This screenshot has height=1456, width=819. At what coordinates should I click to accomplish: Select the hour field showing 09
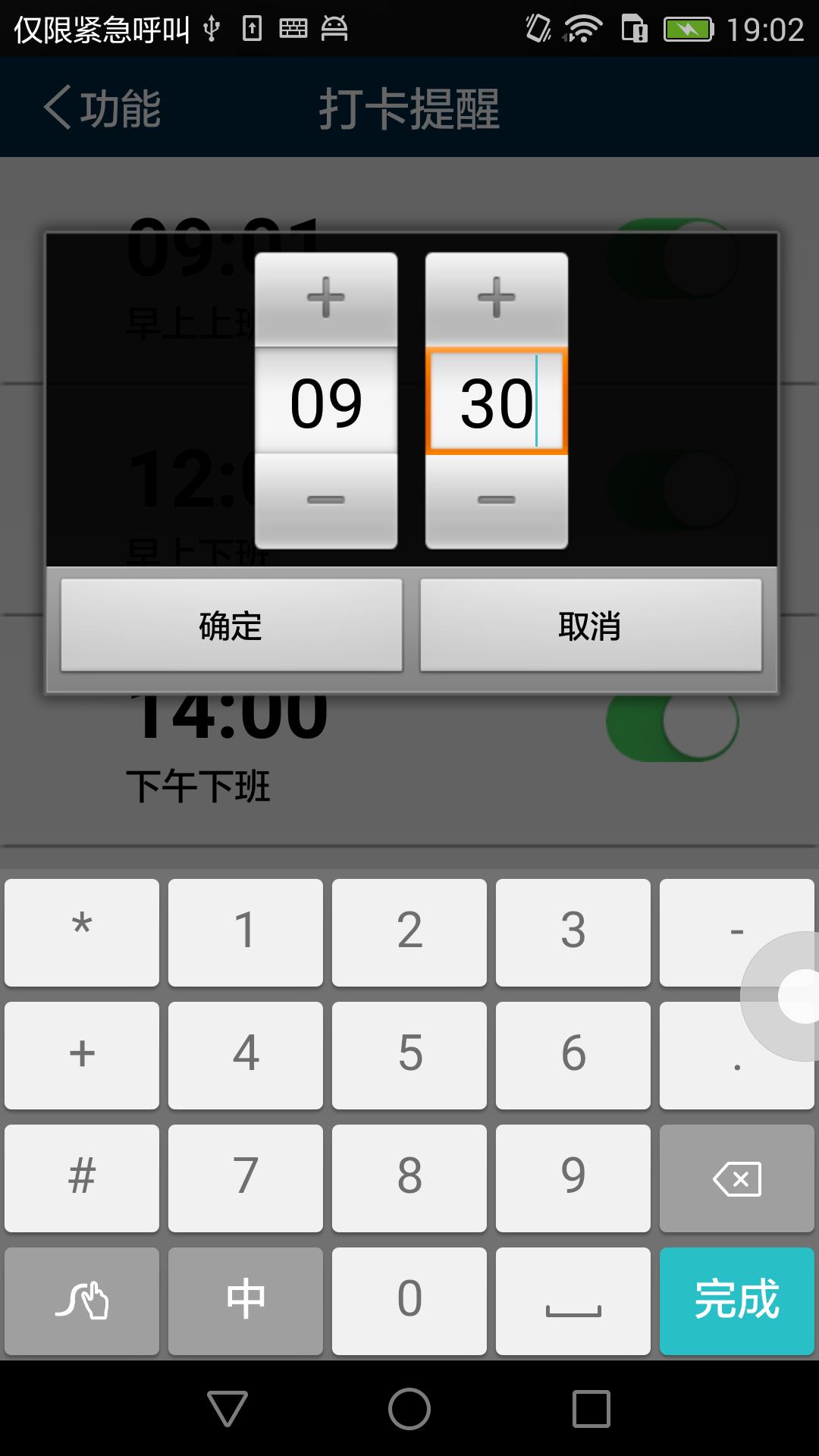326,402
